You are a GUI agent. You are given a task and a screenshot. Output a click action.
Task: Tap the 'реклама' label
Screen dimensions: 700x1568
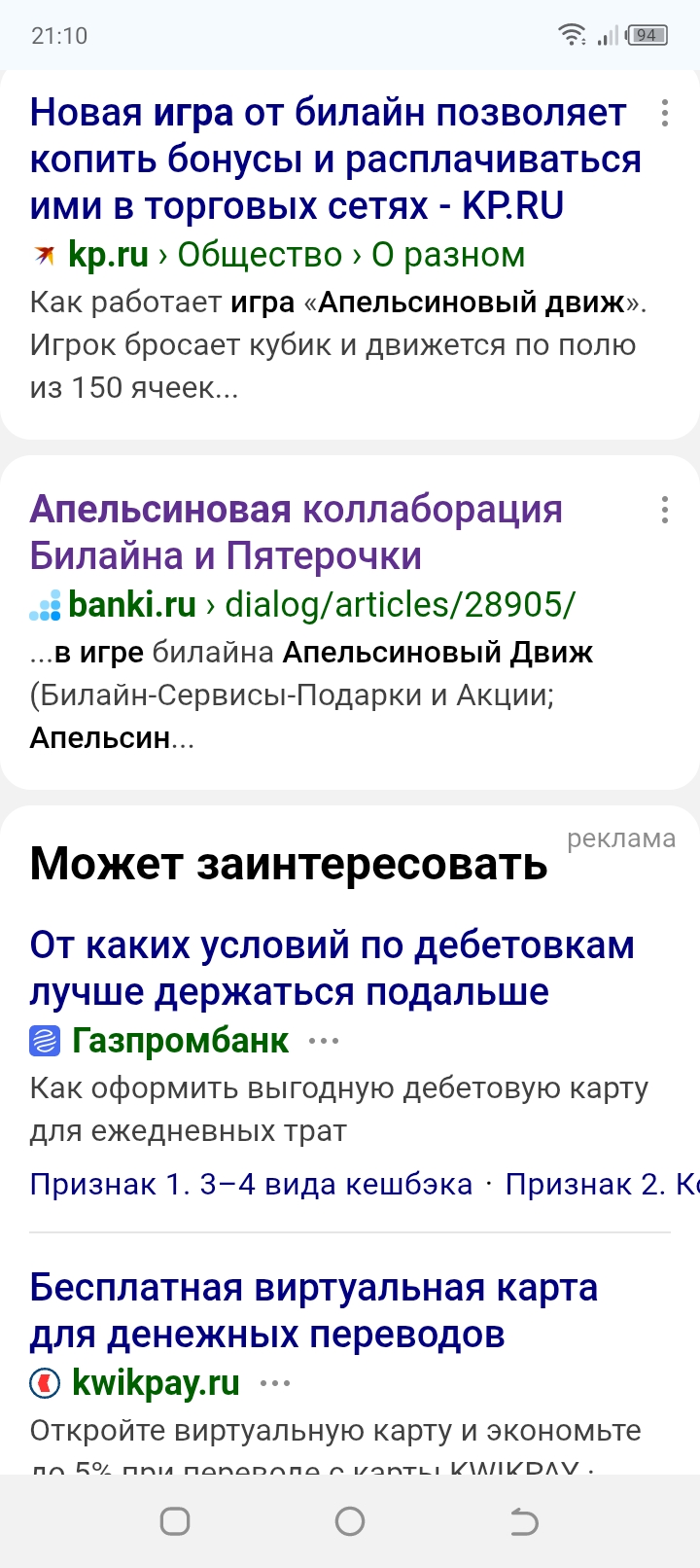tap(621, 838)
